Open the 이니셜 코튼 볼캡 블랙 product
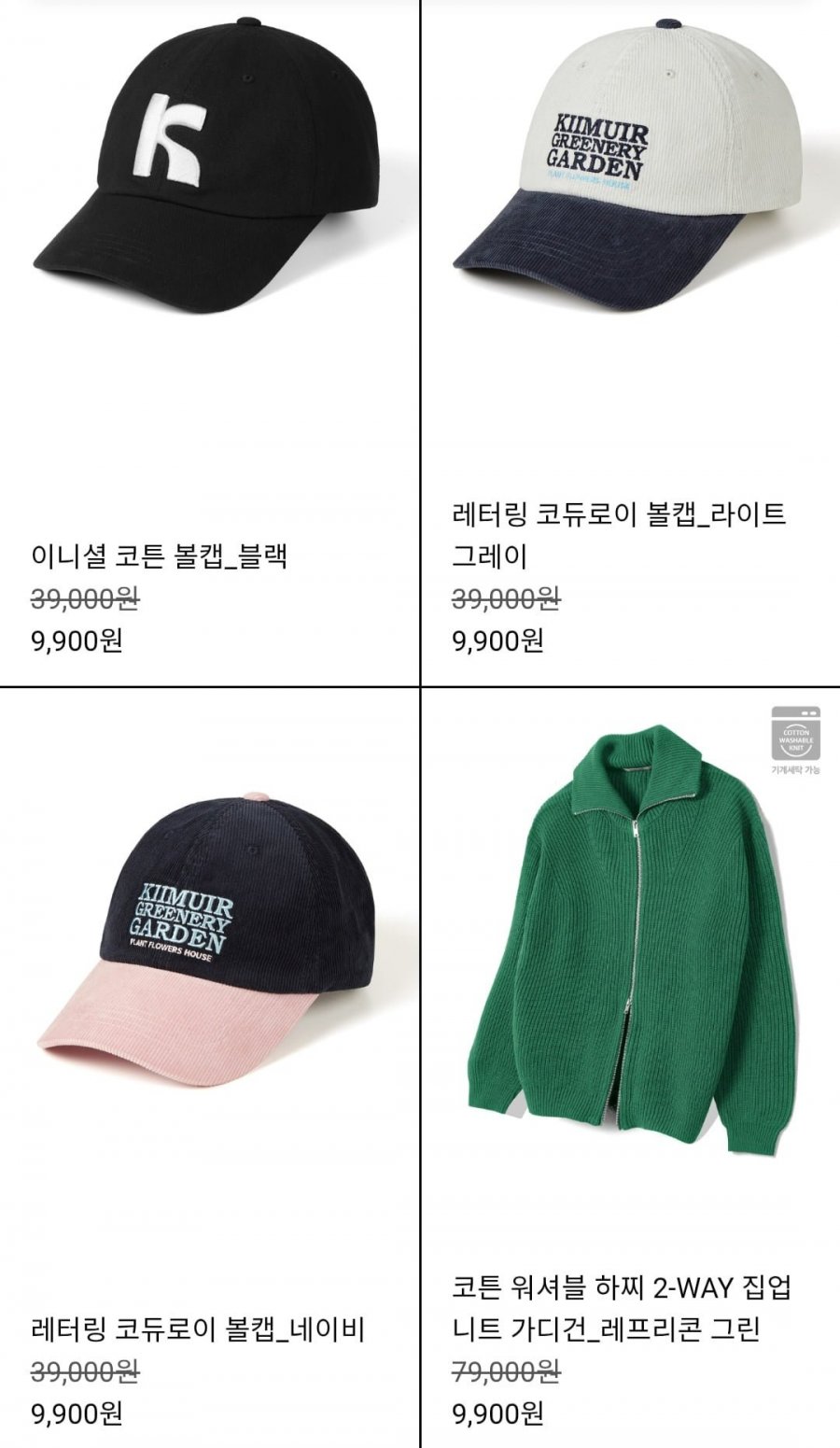Image resolution: width=840 pixels, height=1448 pixels. click(205, 168)
